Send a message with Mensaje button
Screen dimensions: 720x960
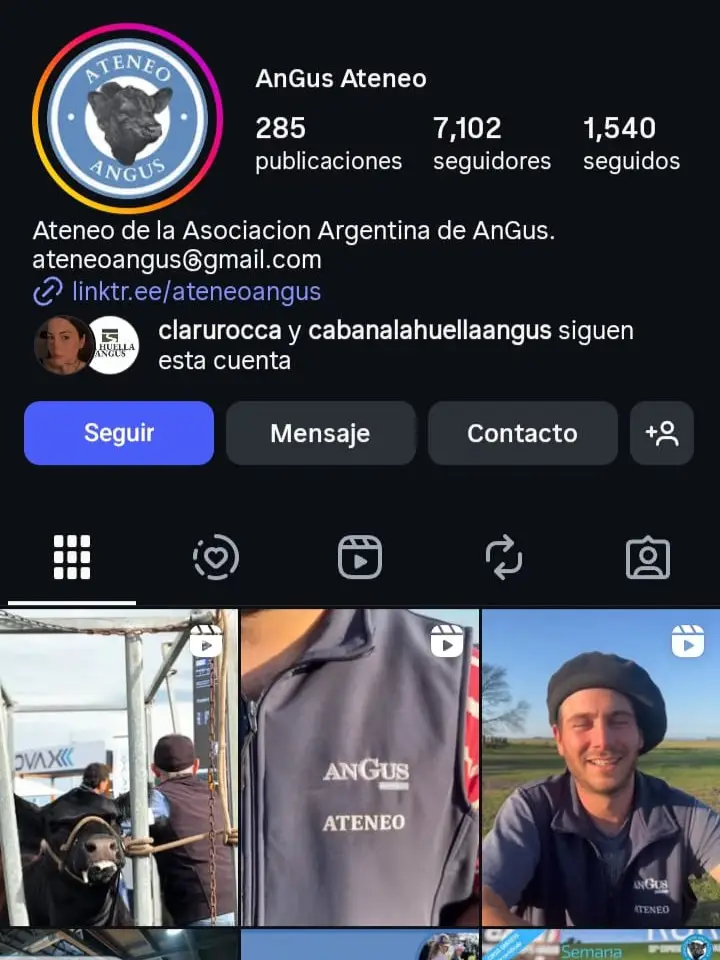[x=320, y=433]
